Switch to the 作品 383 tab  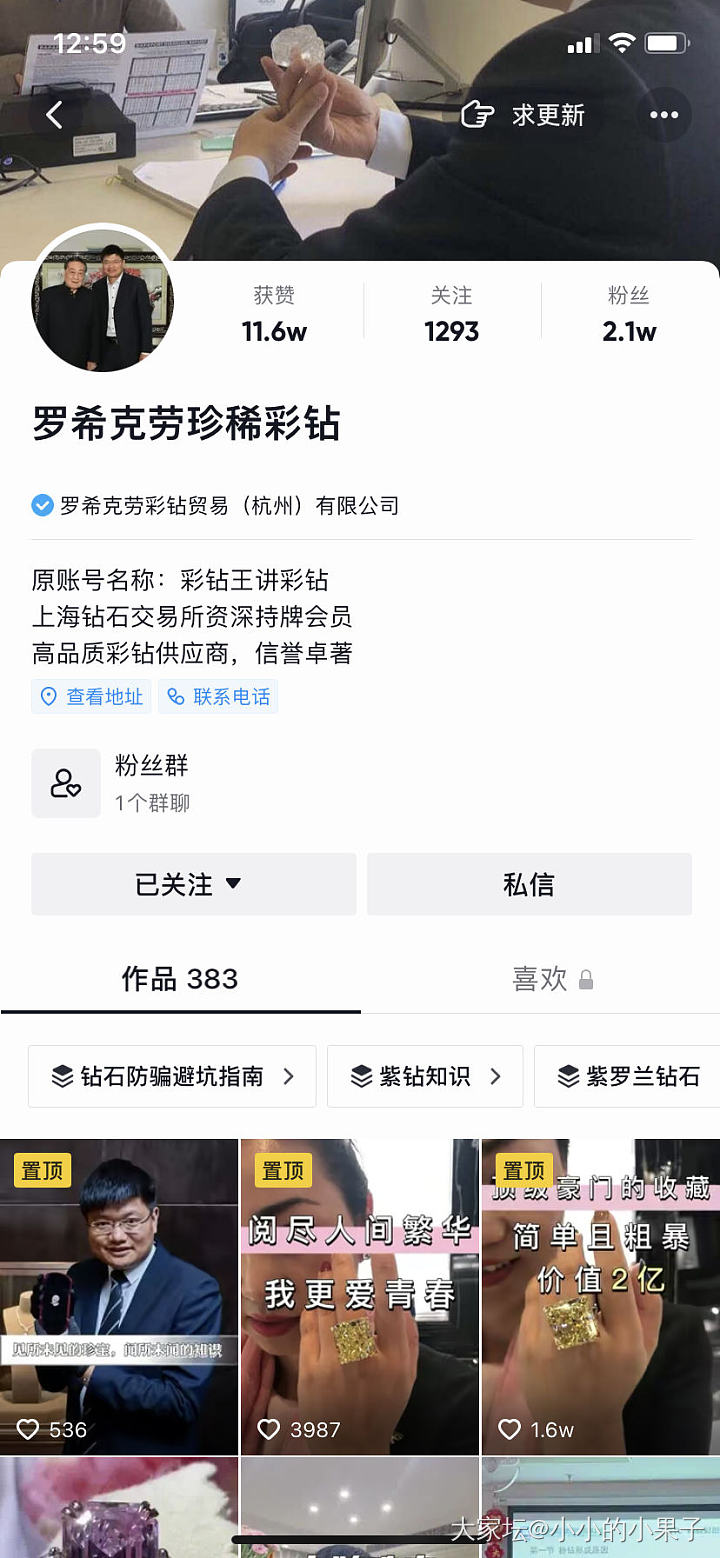tap(180, 979)
